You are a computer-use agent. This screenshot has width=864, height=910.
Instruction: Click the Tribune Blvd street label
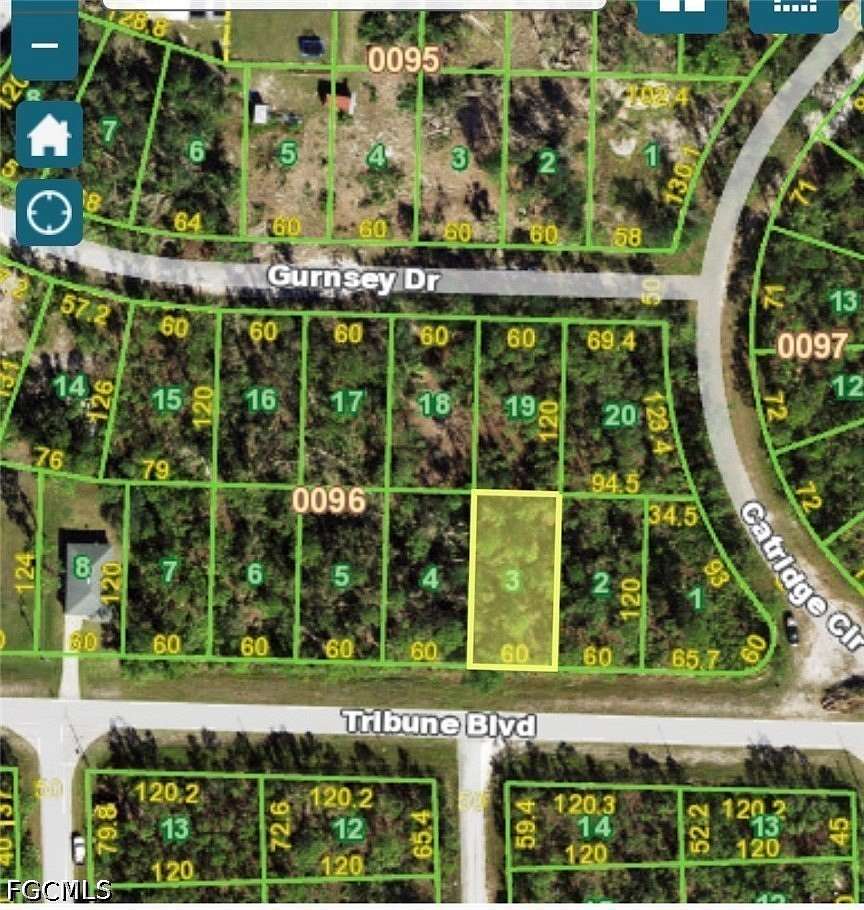click(441, 722)
